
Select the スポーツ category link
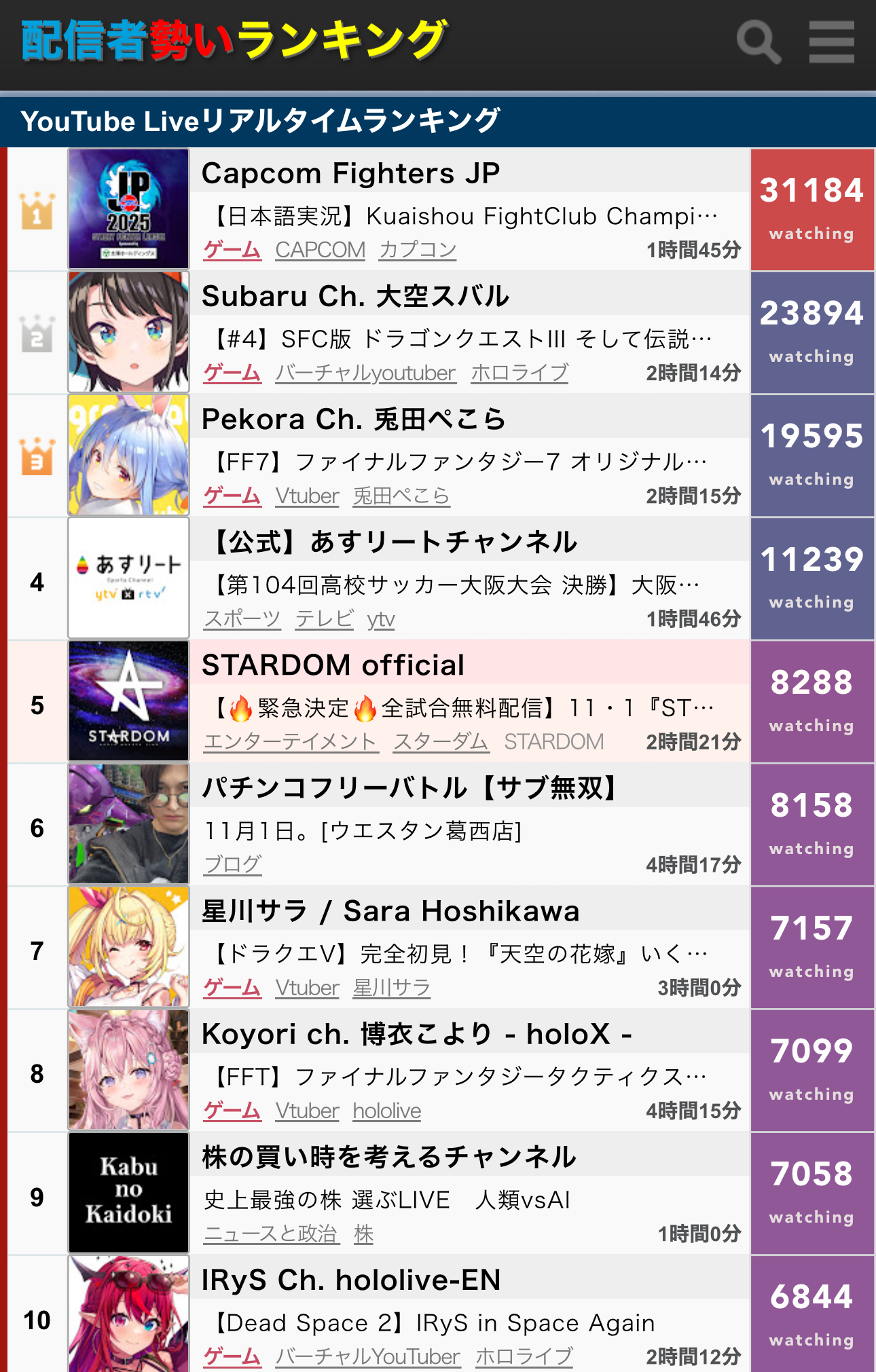coord(242,618)
